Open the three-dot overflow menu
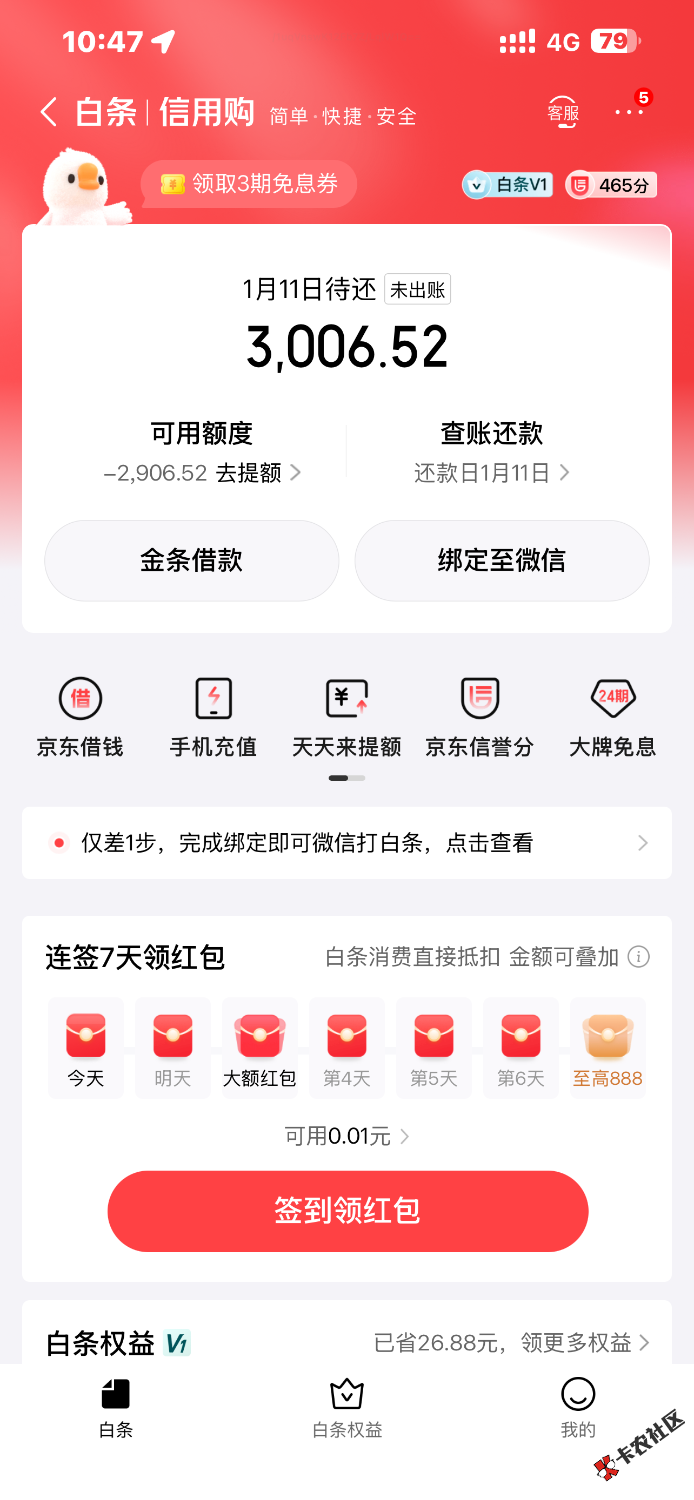This screenshot has width=694, height=1500. [629, 112]
